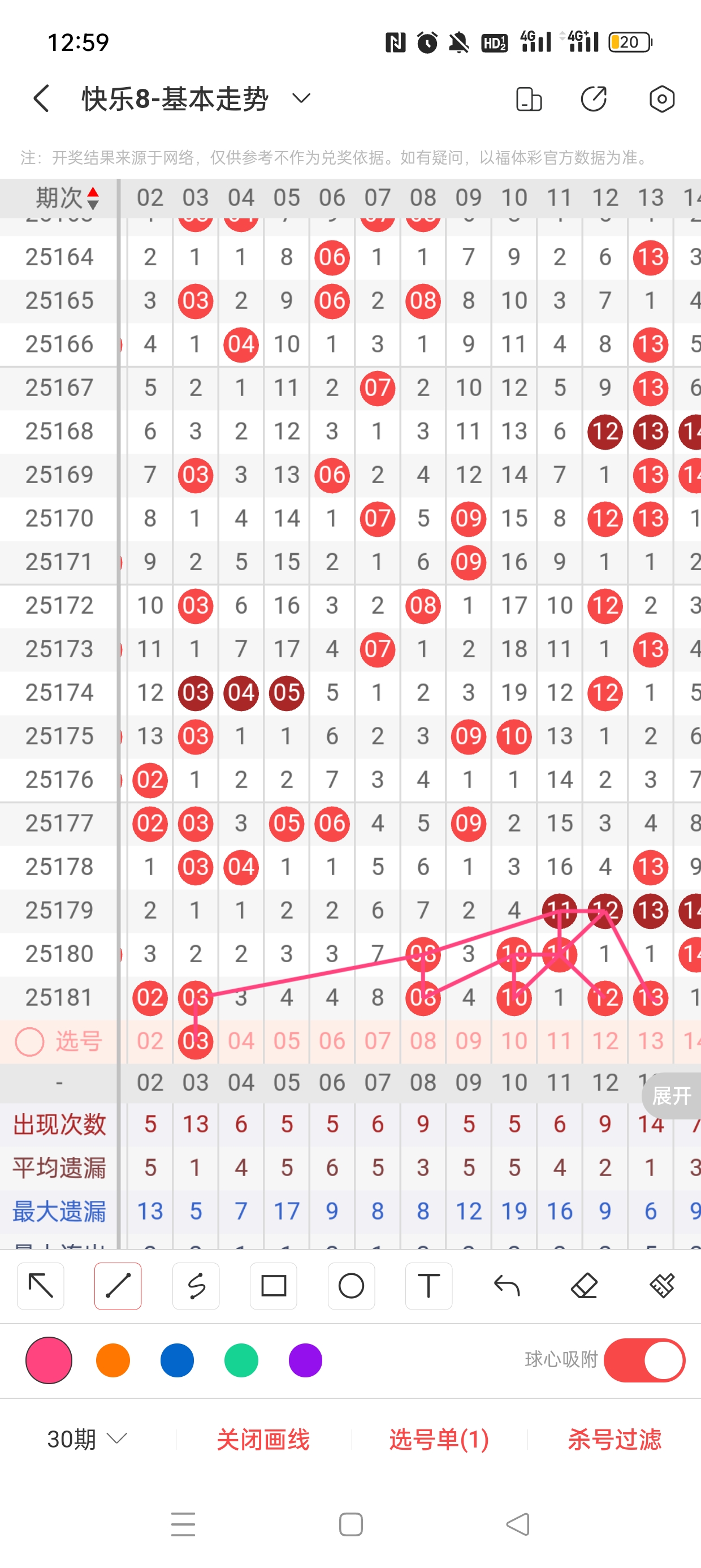701x1568 pixels.
Task: Expand the statistics section with 展开
Action: (671, 1096)
